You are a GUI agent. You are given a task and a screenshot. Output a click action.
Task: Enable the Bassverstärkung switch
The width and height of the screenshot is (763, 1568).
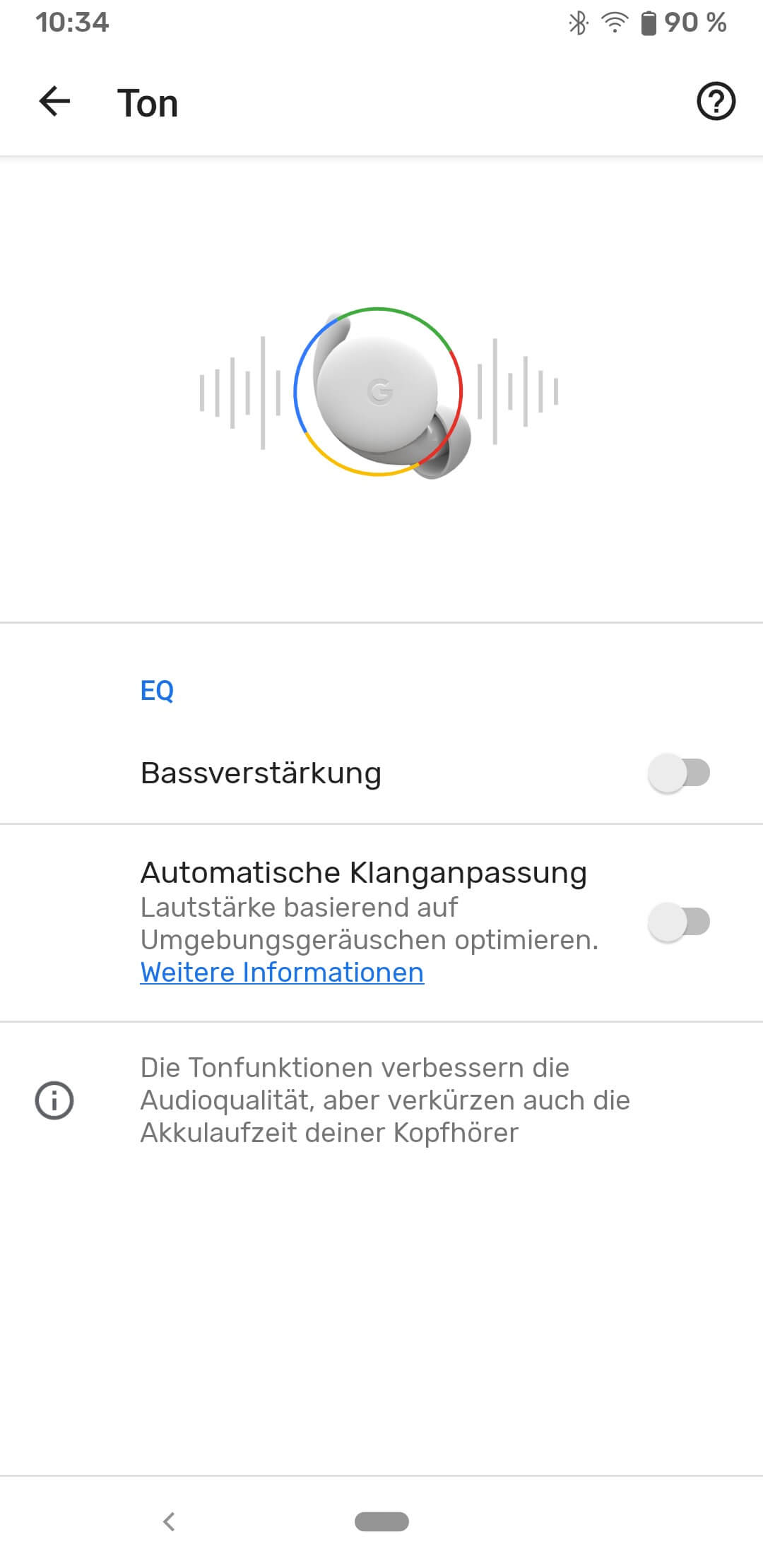(x=678, y=773)
